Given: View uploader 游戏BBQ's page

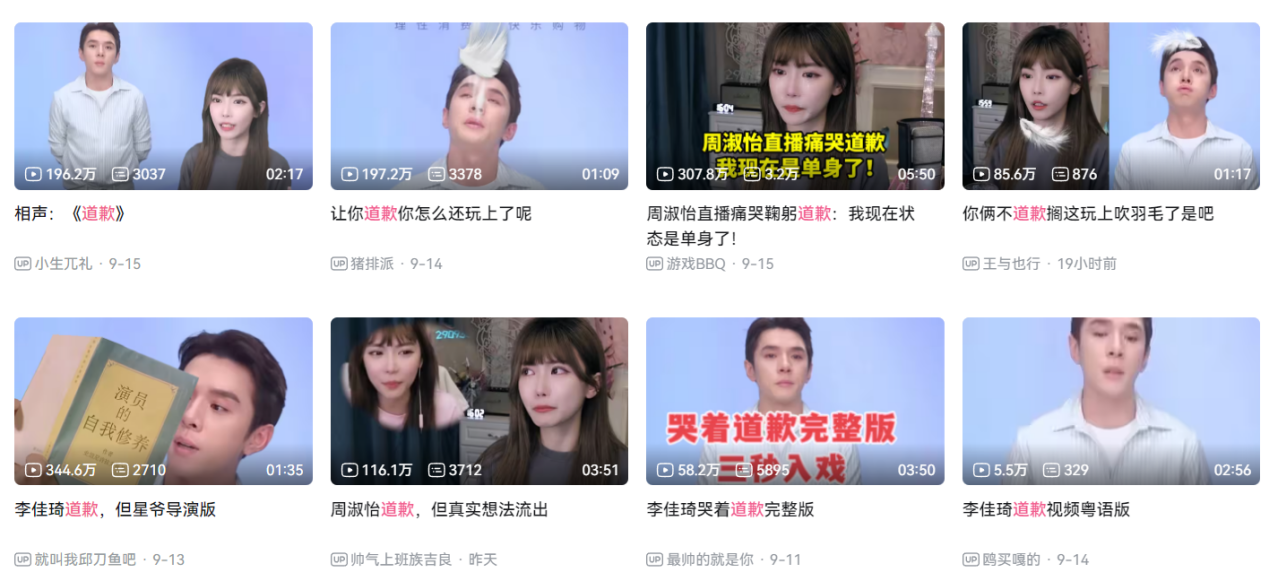Looking at the screenshot, I should (696, 264).
